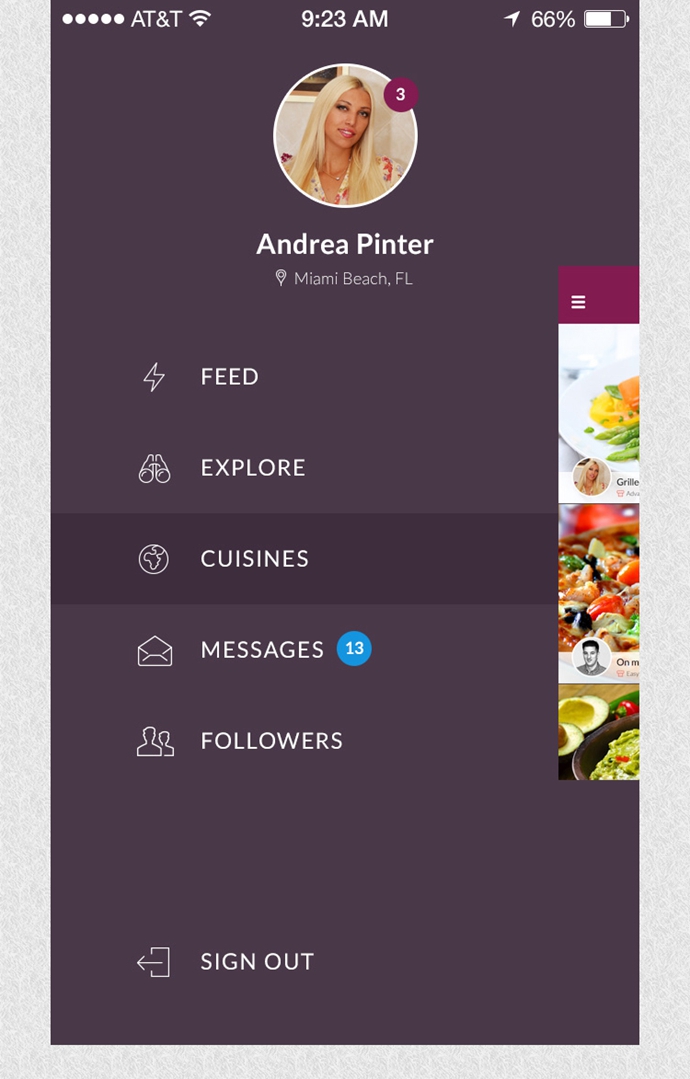This screenshot has width=690, height=1079.
Task: Tap the hamburger icon to close drawer
Action: point(578,302)
